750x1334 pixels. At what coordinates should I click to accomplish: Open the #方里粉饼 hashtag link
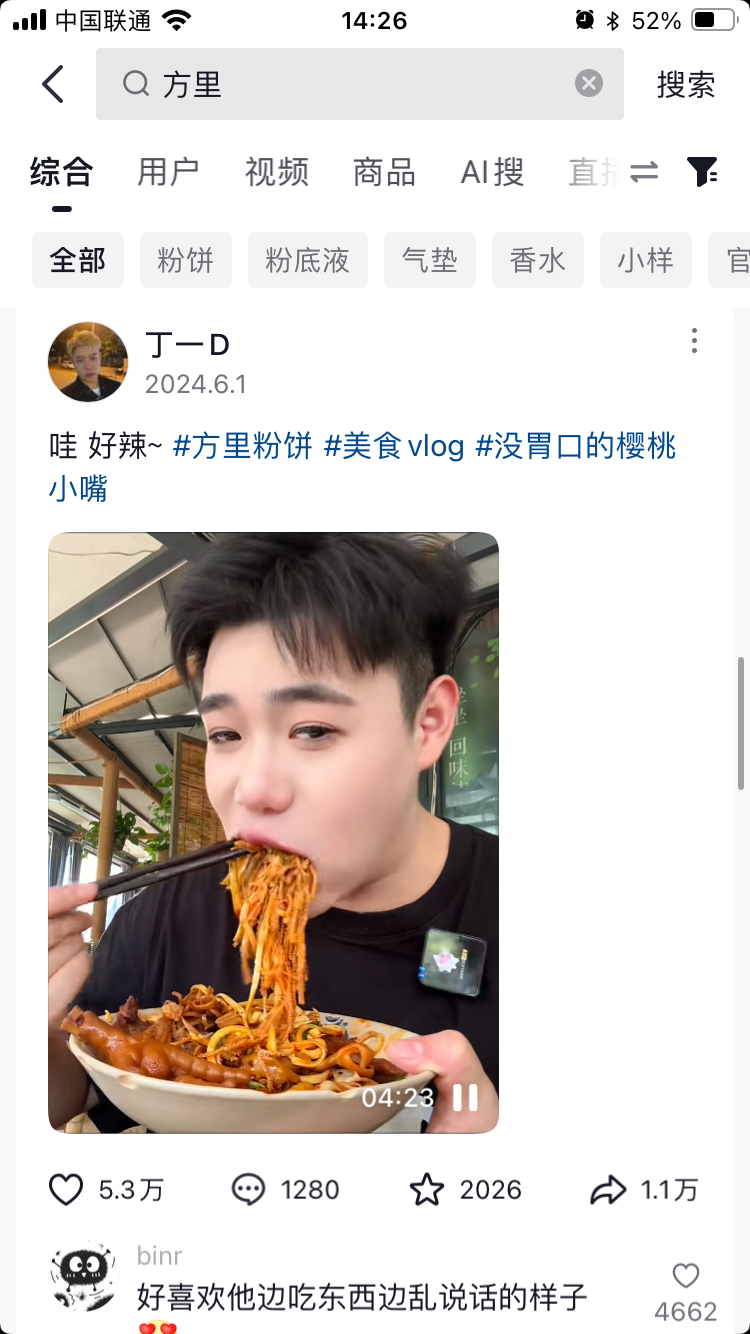(243, 446)
